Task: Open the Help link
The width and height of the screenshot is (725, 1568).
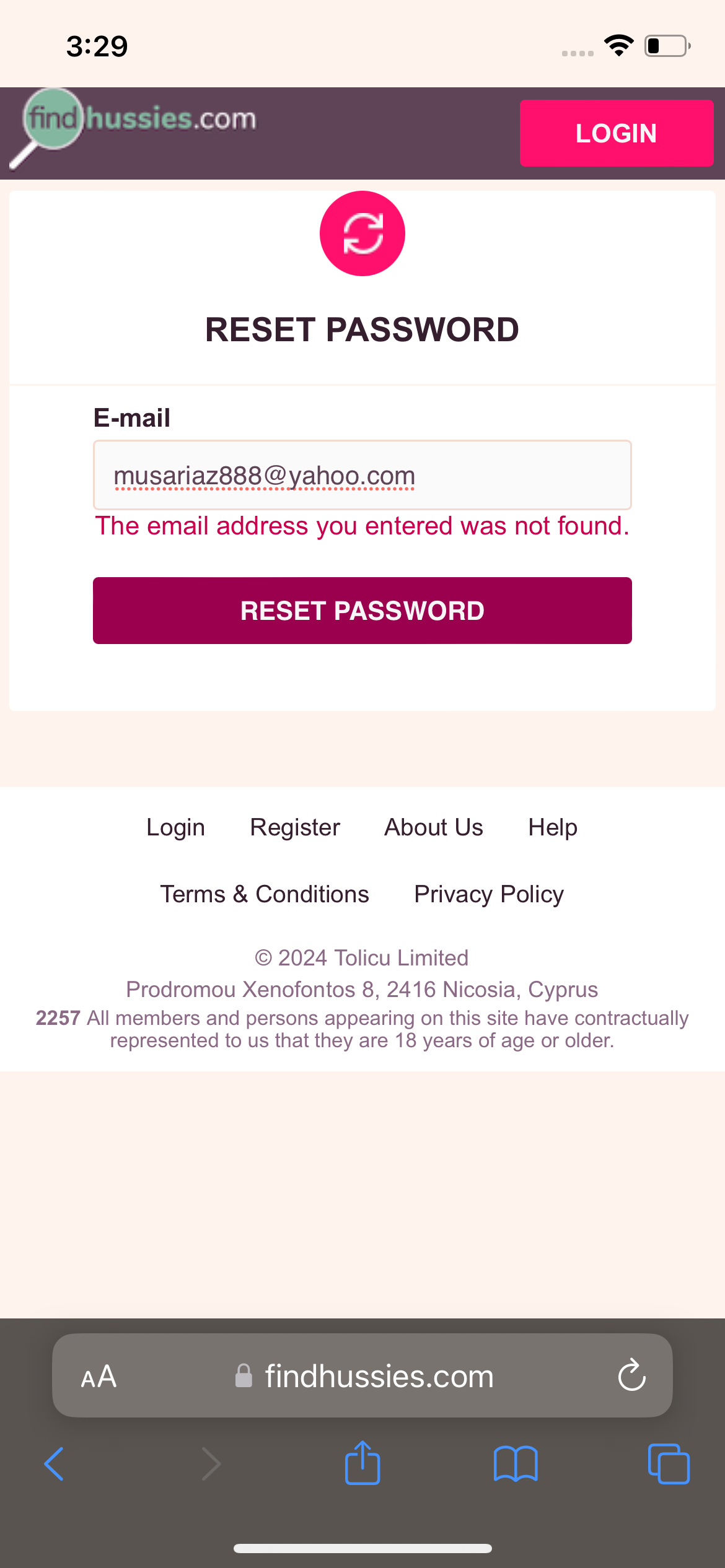Action: click(x=553, y=827)
